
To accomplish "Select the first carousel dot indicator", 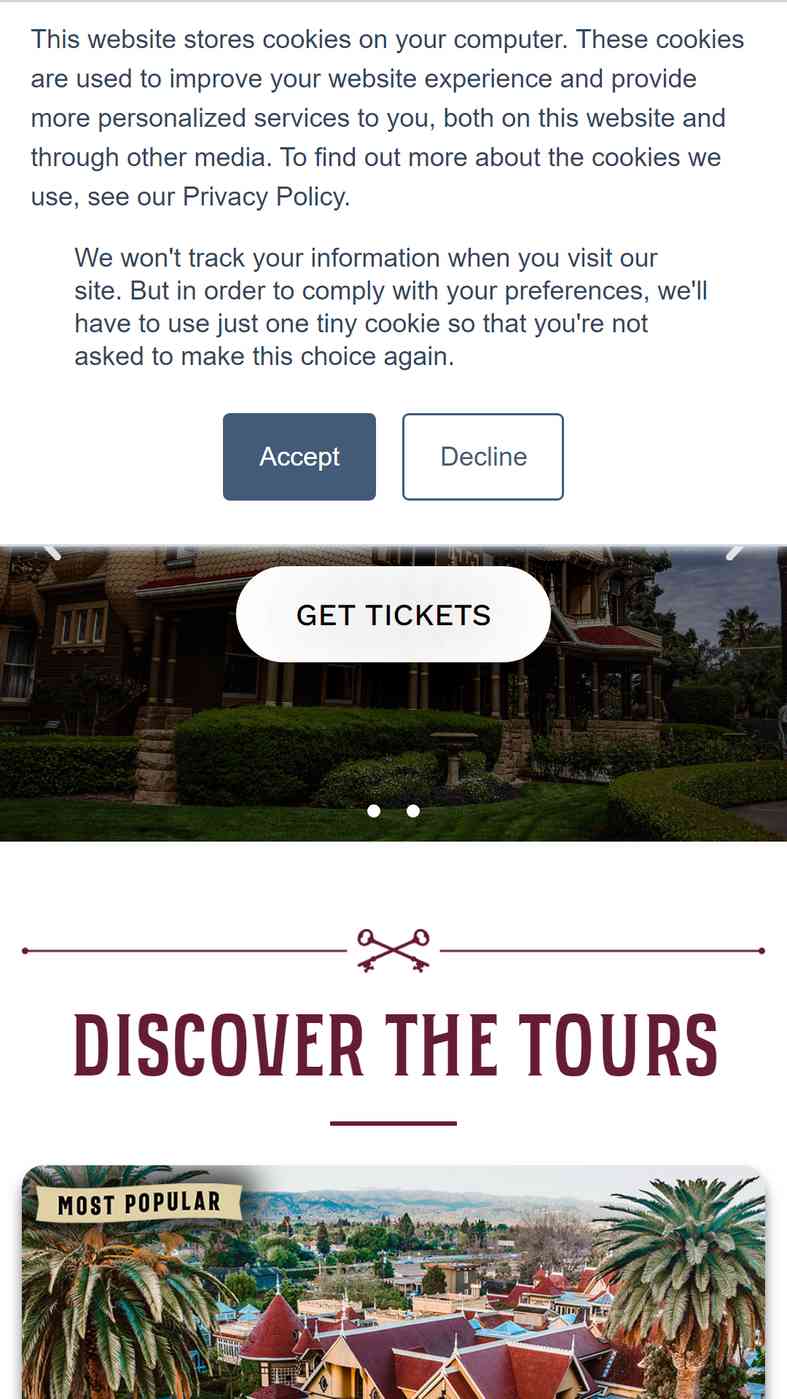I will (x=374, y=811).
